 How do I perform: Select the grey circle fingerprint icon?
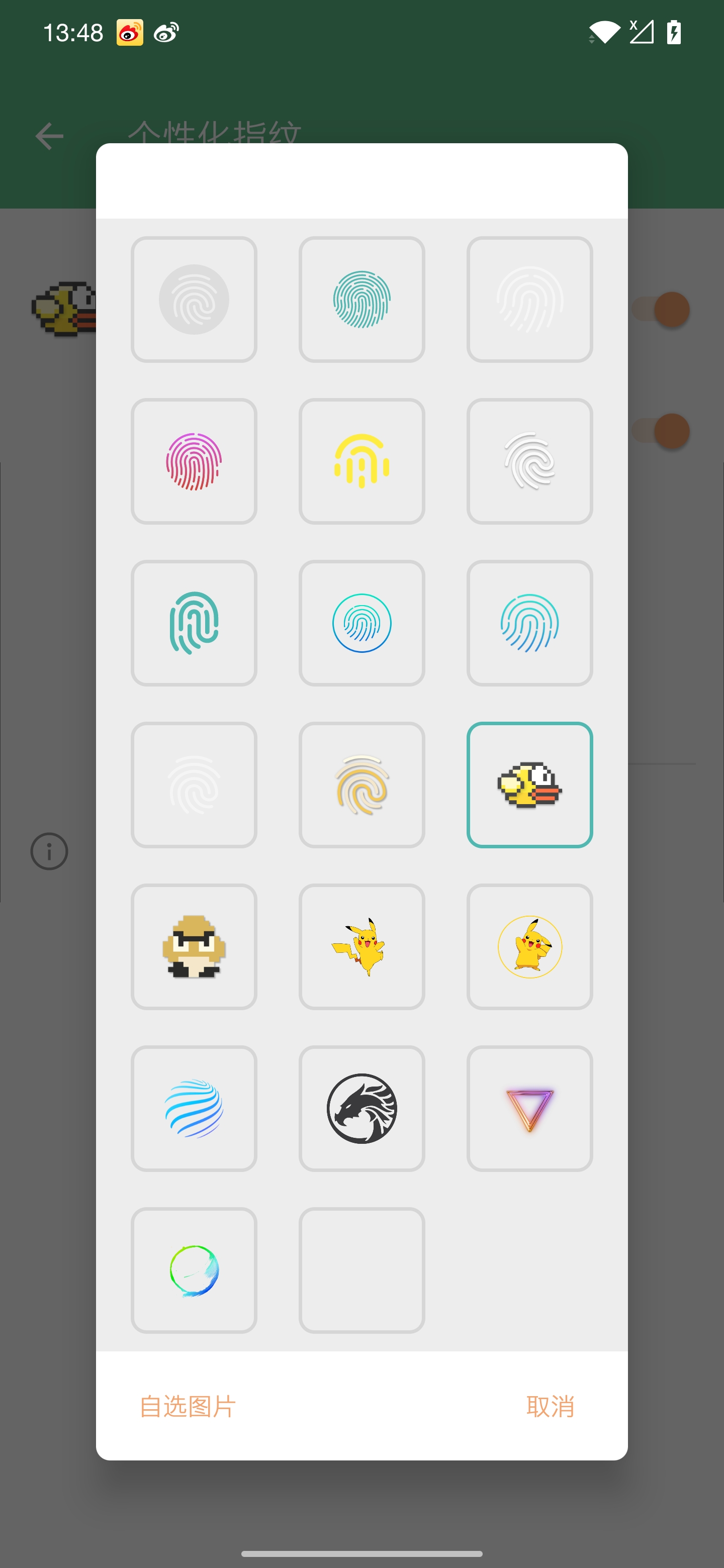[194, 300]
